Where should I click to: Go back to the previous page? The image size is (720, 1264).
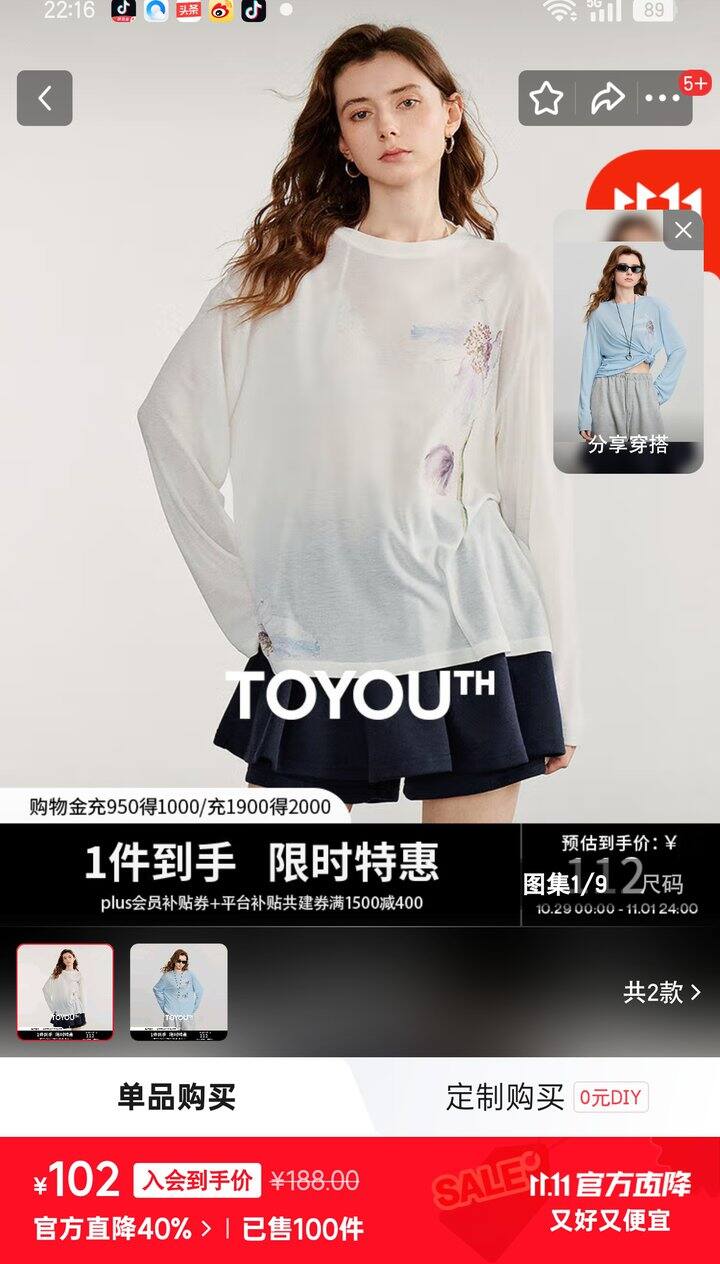tap(44, 98)
